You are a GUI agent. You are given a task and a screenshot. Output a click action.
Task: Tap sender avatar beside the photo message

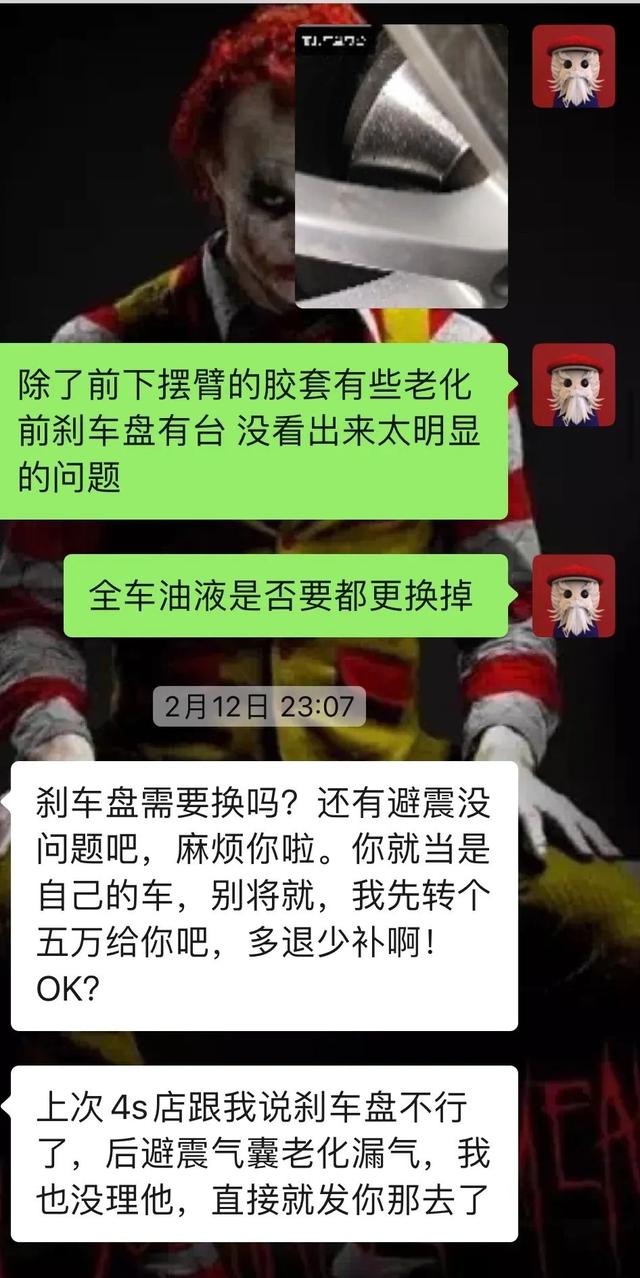point(573,66)
